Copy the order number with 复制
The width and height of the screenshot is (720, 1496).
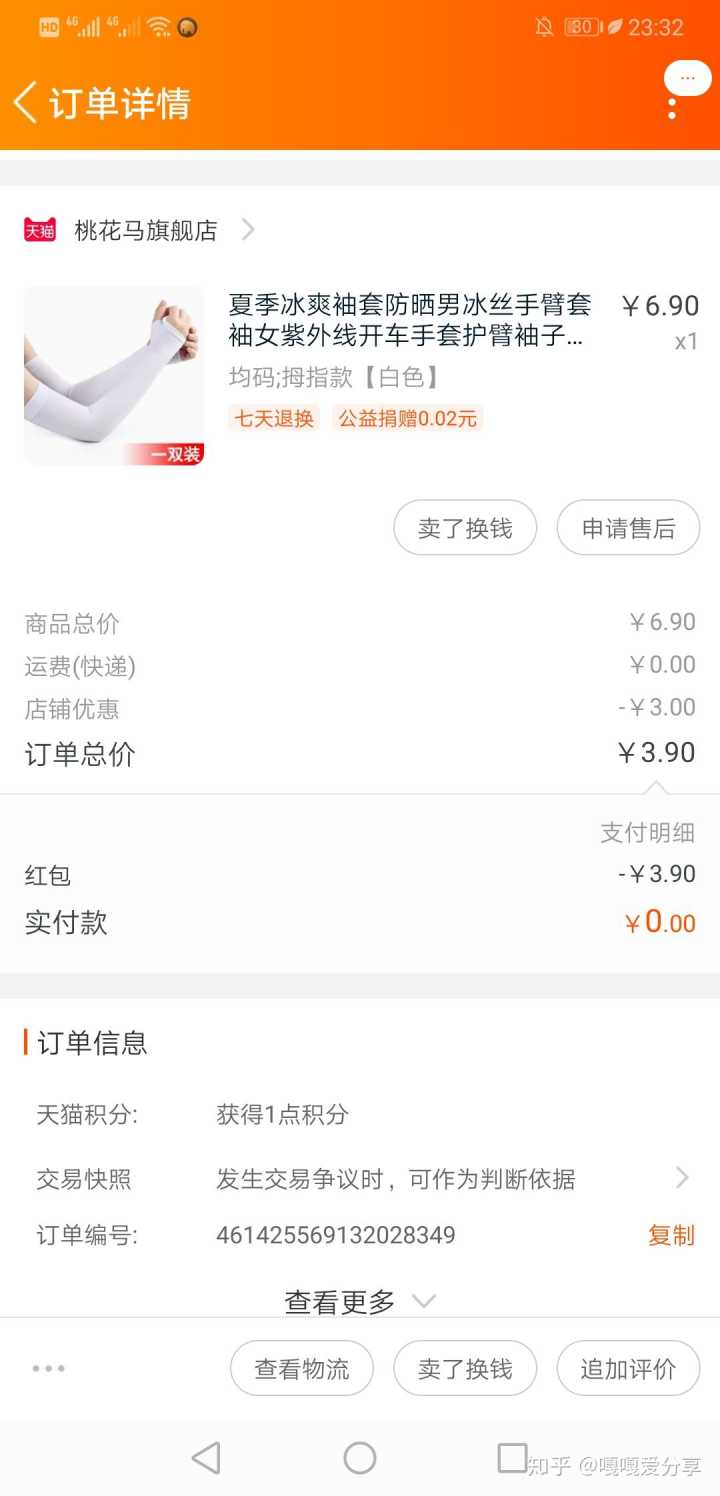[x=670, y=1235]
